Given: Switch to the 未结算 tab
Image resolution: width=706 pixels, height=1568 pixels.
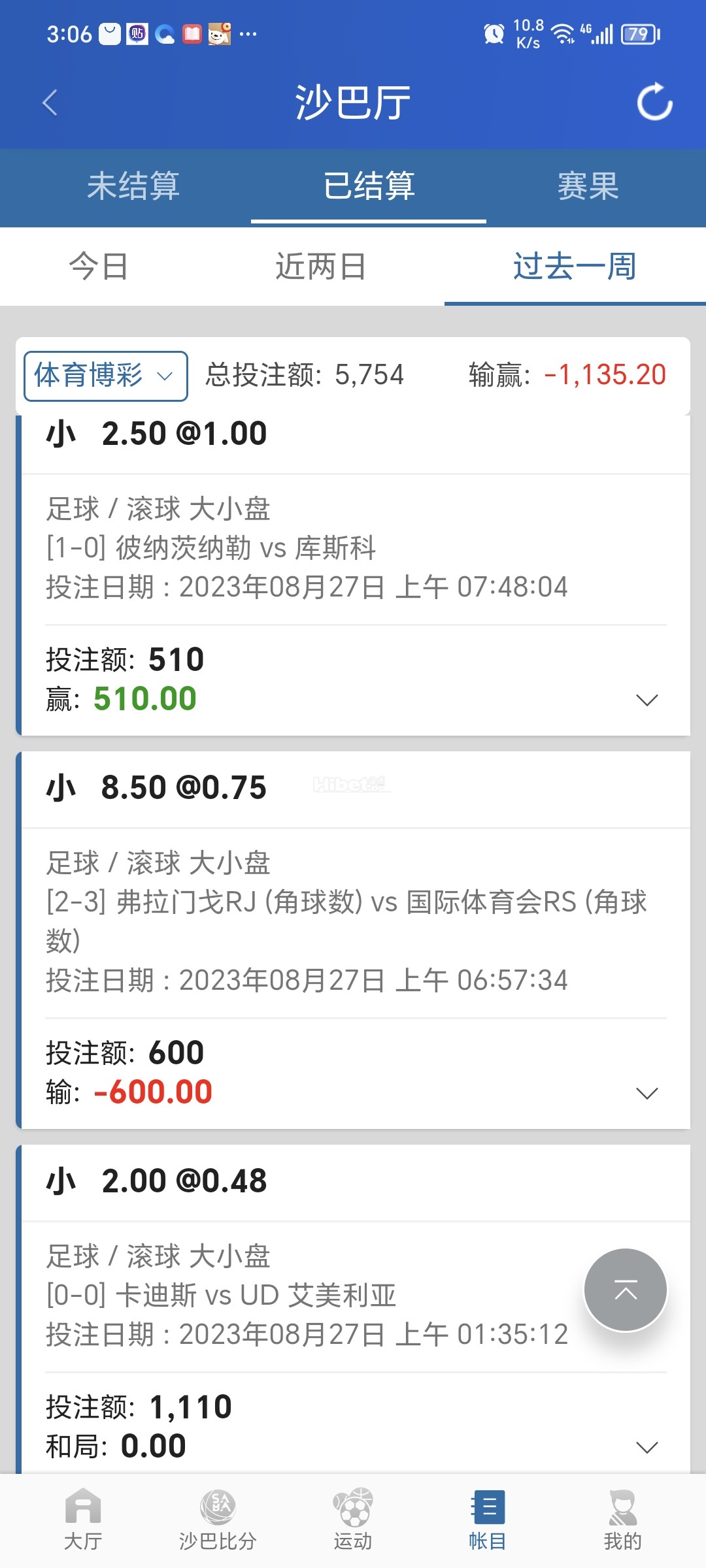Looking at the screenshot, I should point(133,186).
